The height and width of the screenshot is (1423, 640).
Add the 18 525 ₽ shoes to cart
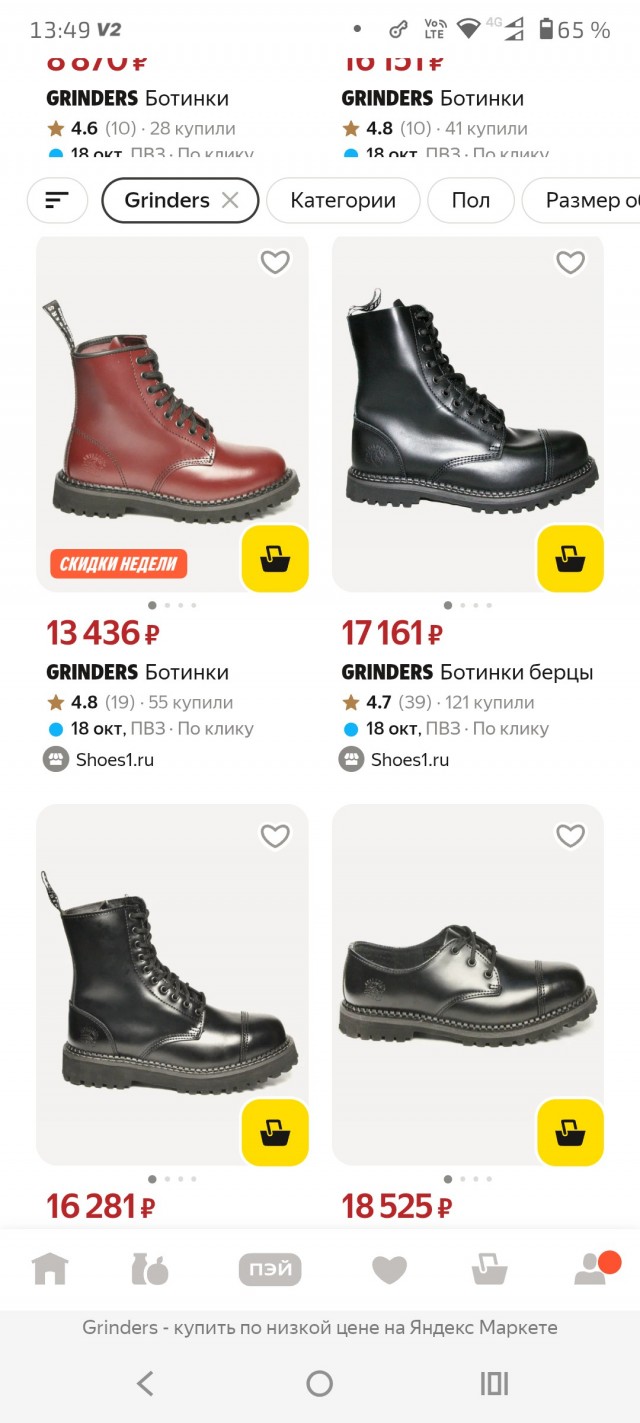(x=570, y=1132)
